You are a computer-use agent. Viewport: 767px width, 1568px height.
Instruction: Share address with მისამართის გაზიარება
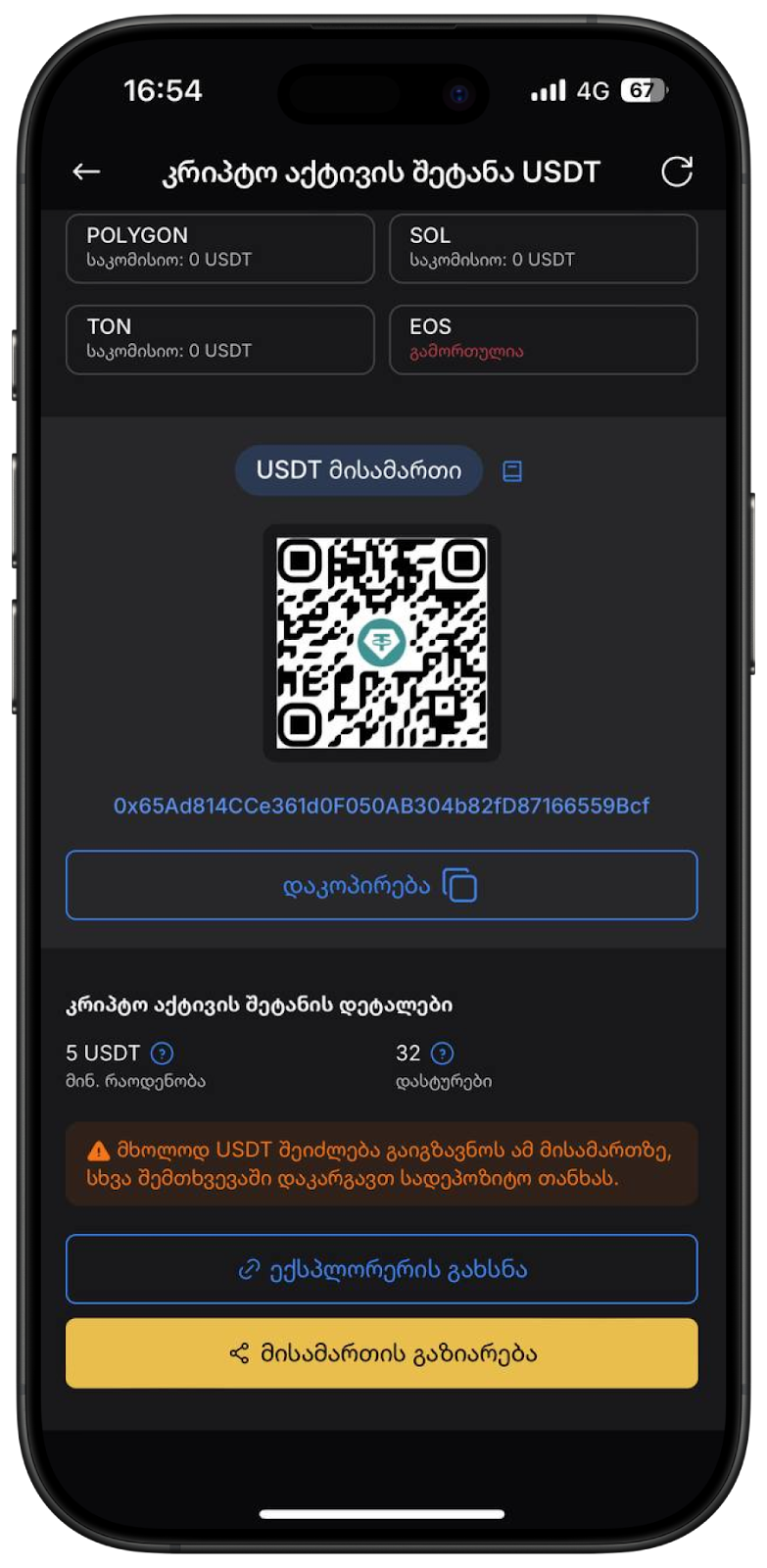point(381,1353)
